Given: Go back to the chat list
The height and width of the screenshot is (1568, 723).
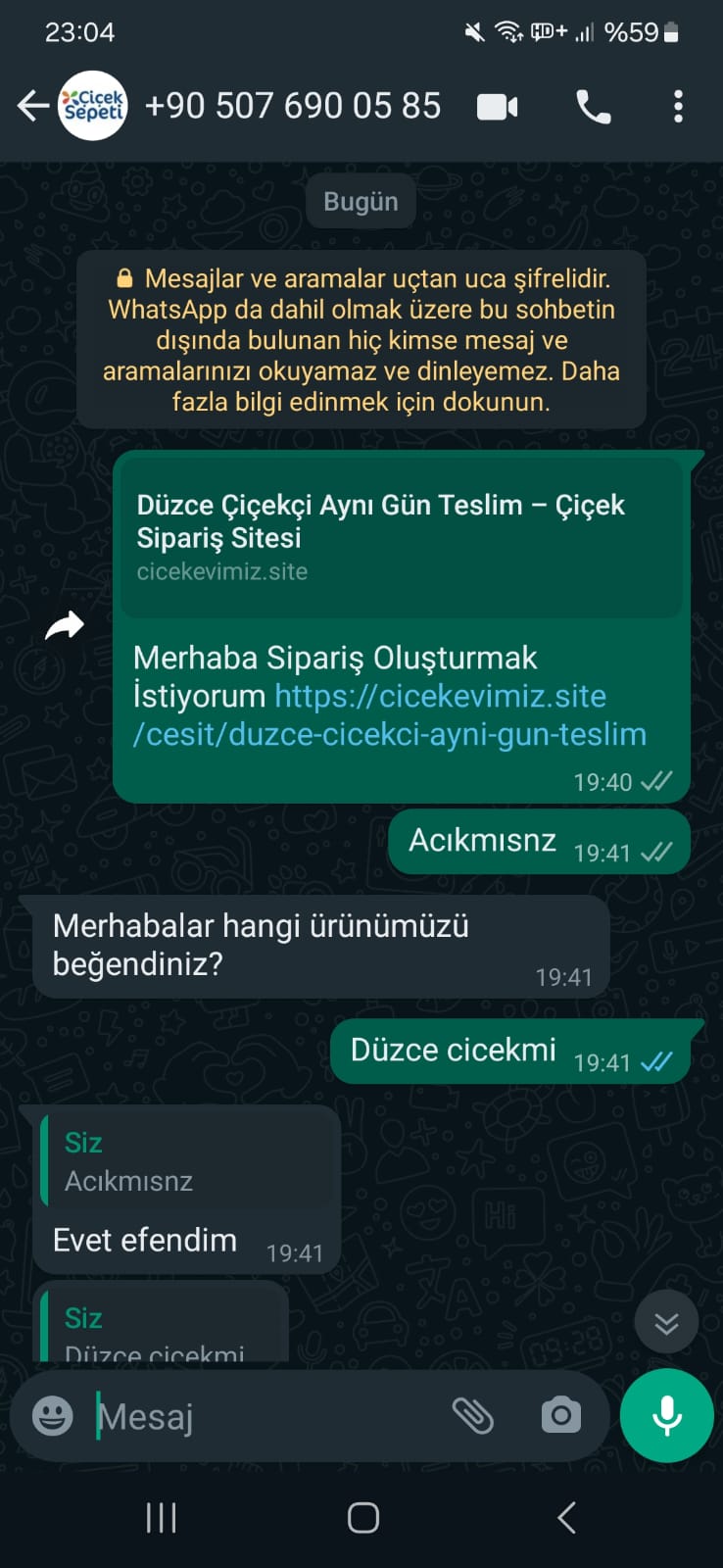Looking at the screenshot, I should (x=33, y=106).
